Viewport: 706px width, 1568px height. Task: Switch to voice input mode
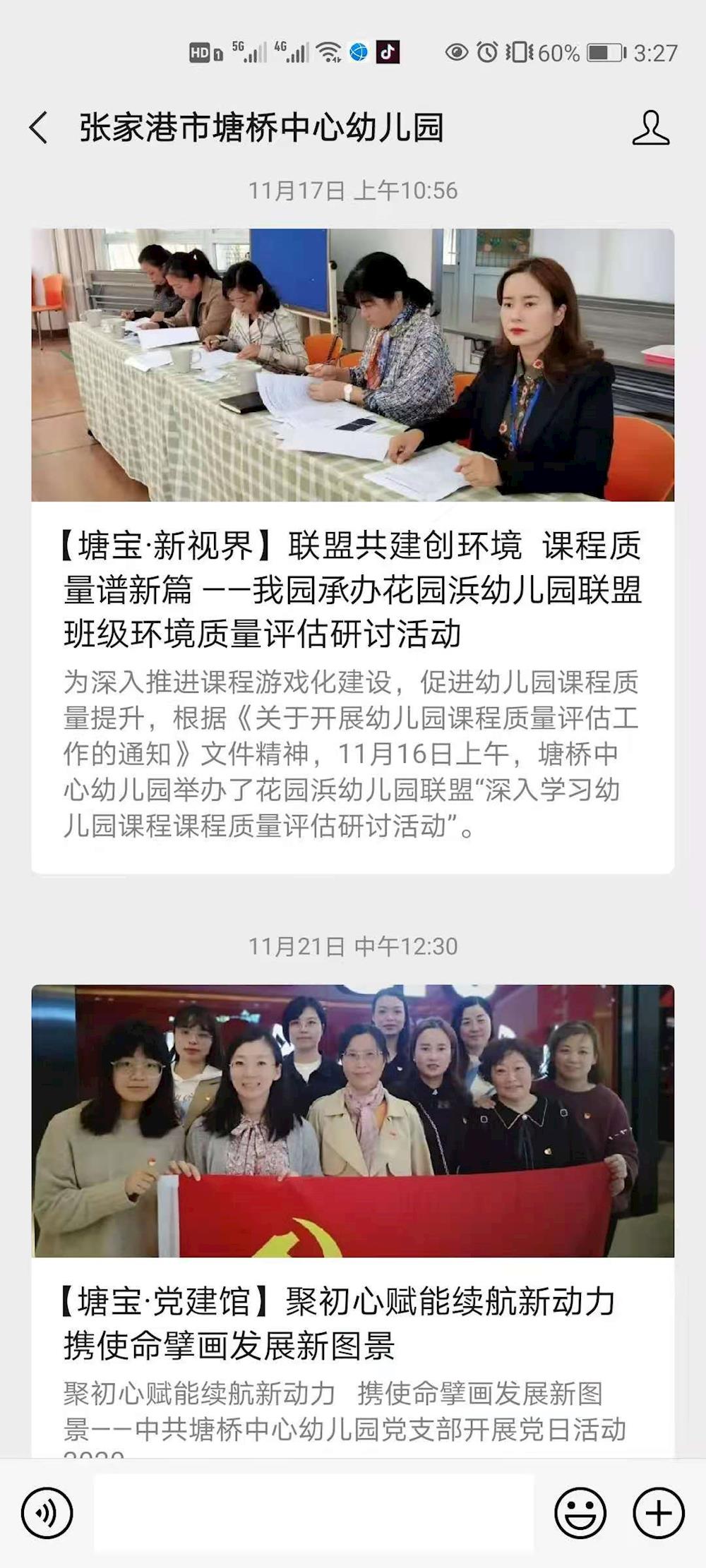tap(47, 1512)
